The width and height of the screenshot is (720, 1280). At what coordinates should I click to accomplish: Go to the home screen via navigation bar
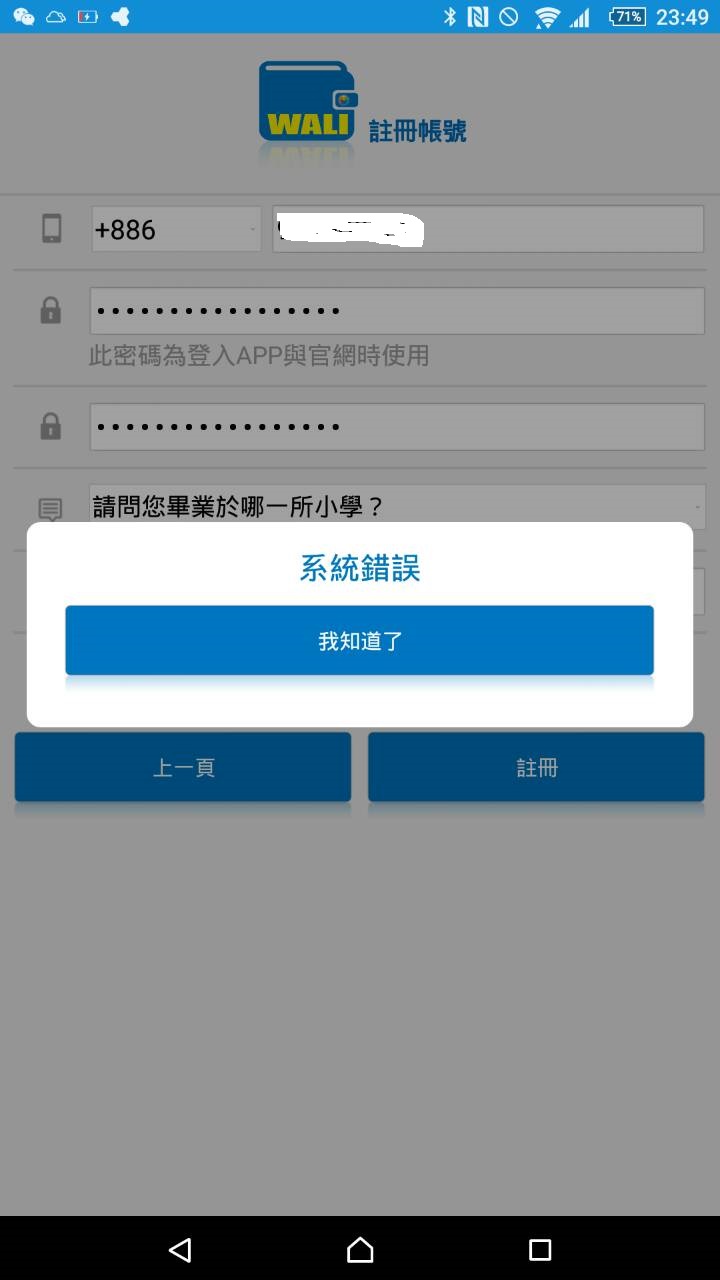coord(360,1249)
